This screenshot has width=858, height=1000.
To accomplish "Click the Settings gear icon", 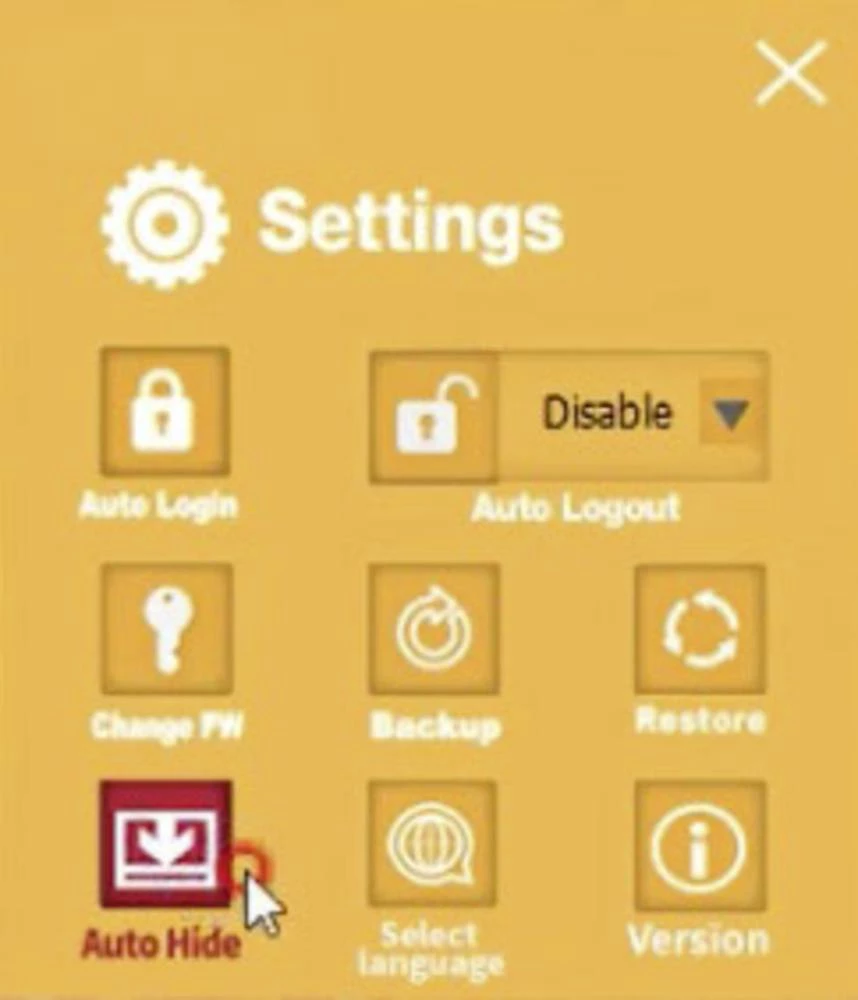I will click(165, 222).
